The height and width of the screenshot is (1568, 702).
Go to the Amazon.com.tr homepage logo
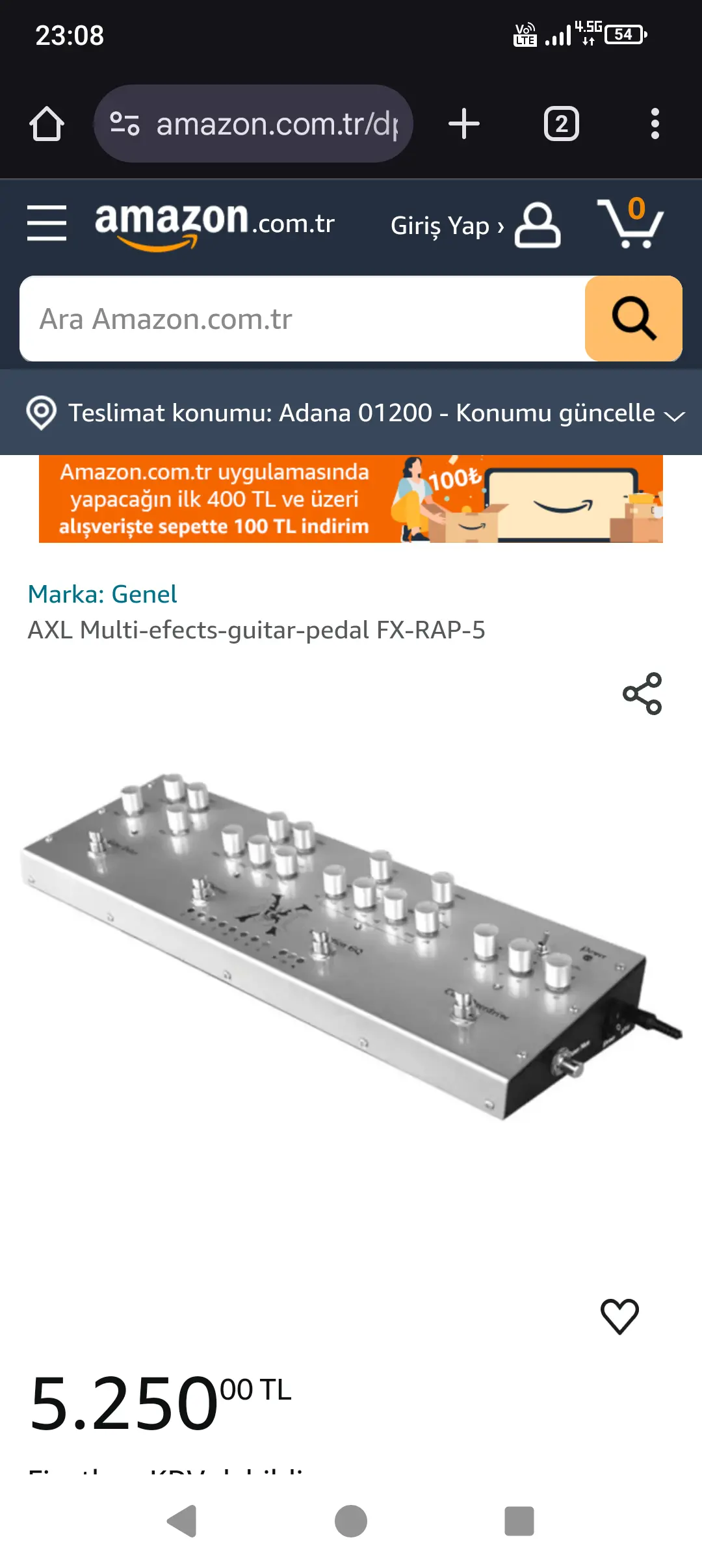[214, 224]
